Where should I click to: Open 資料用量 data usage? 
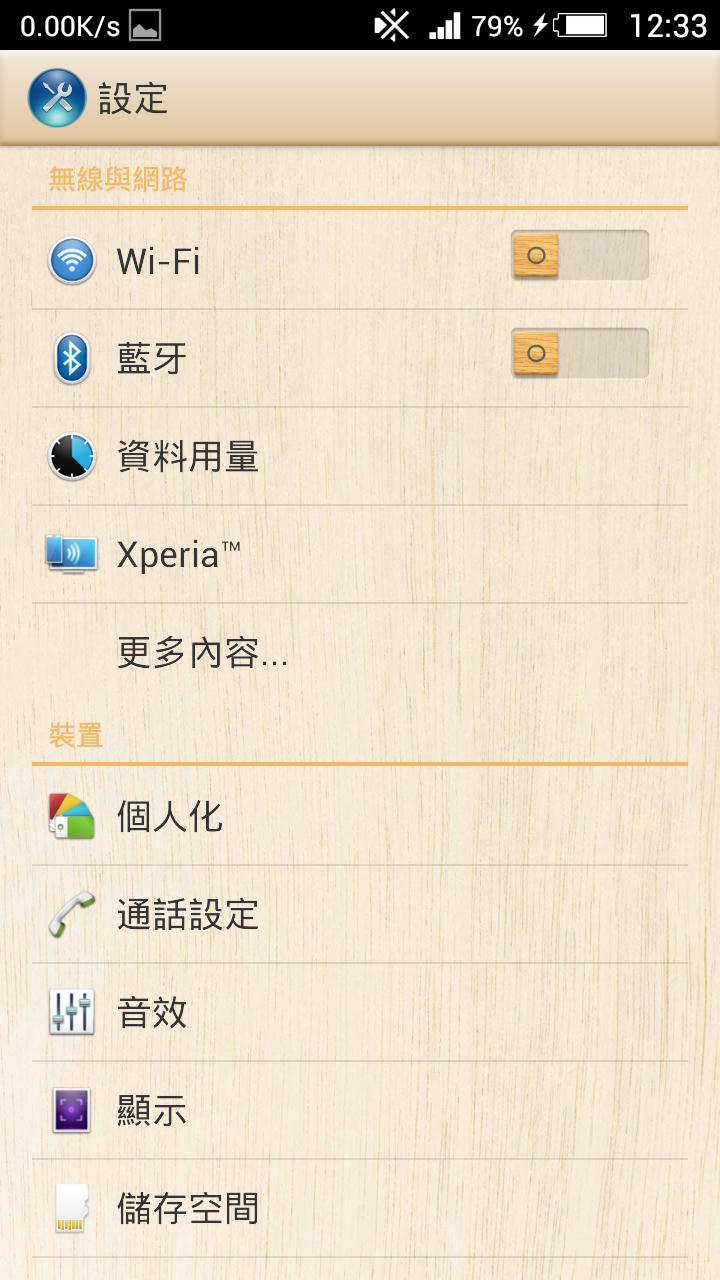(360, 457)
